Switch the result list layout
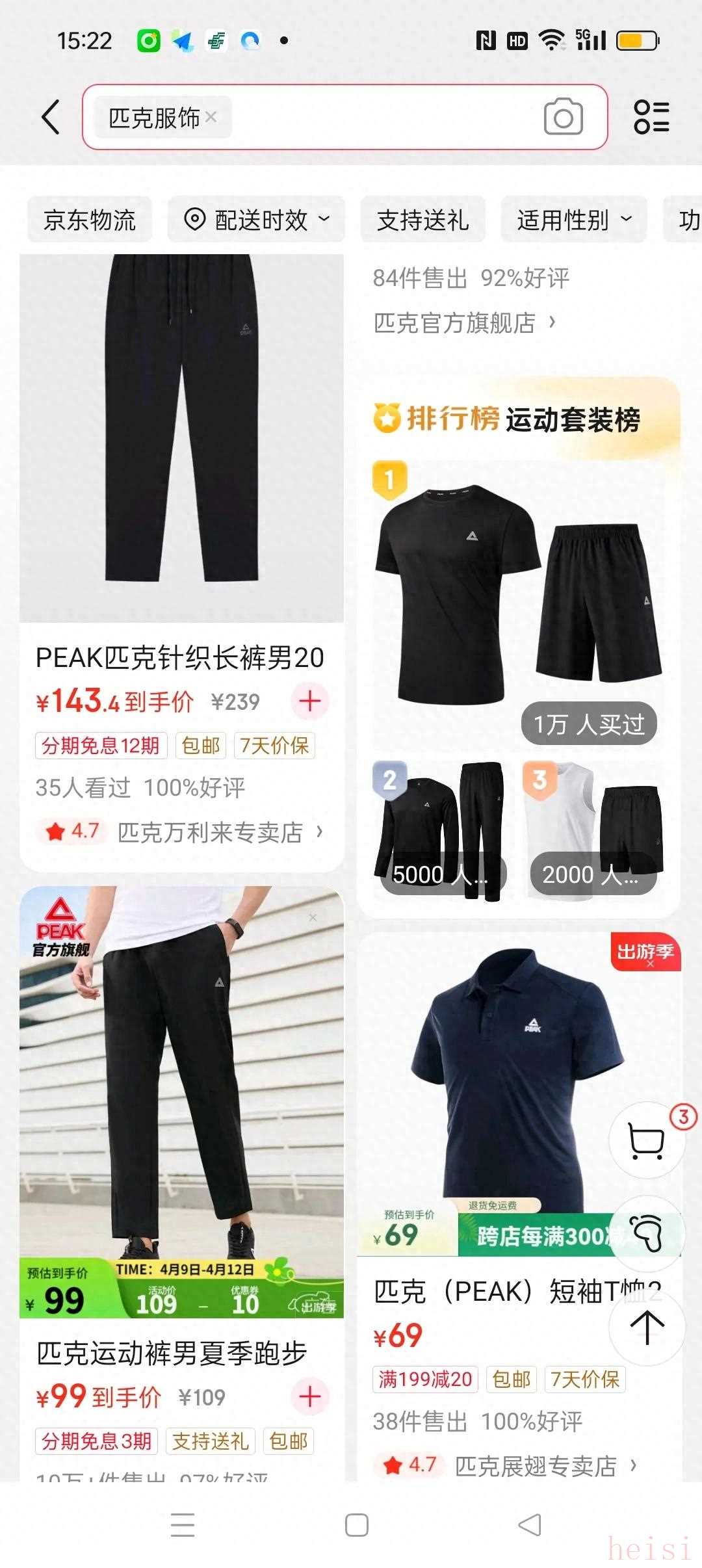The width and height of the screenshot is (702, 1568). tap(651, 118)
